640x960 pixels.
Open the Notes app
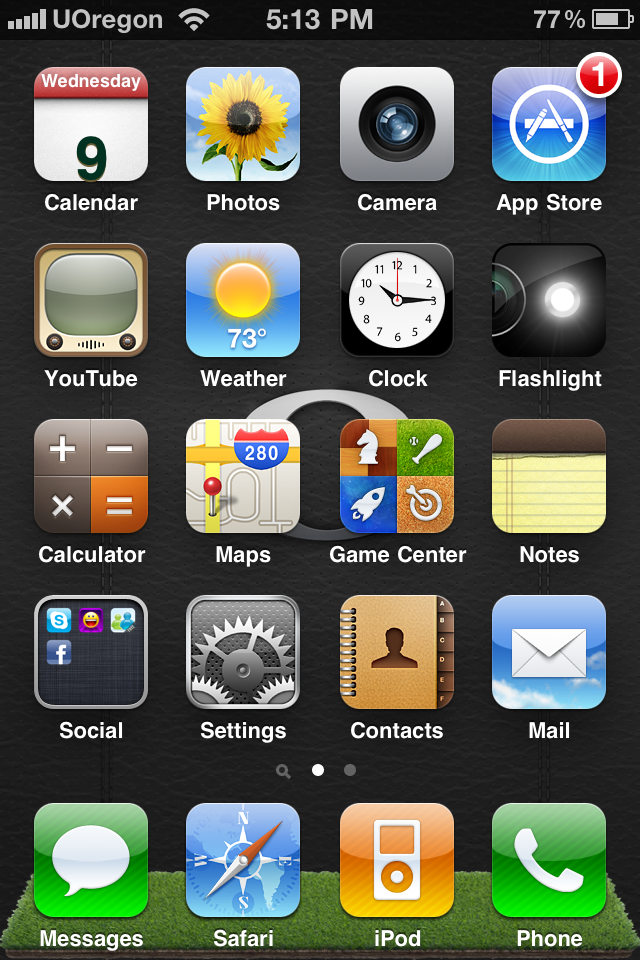click(x=549, y=476)
